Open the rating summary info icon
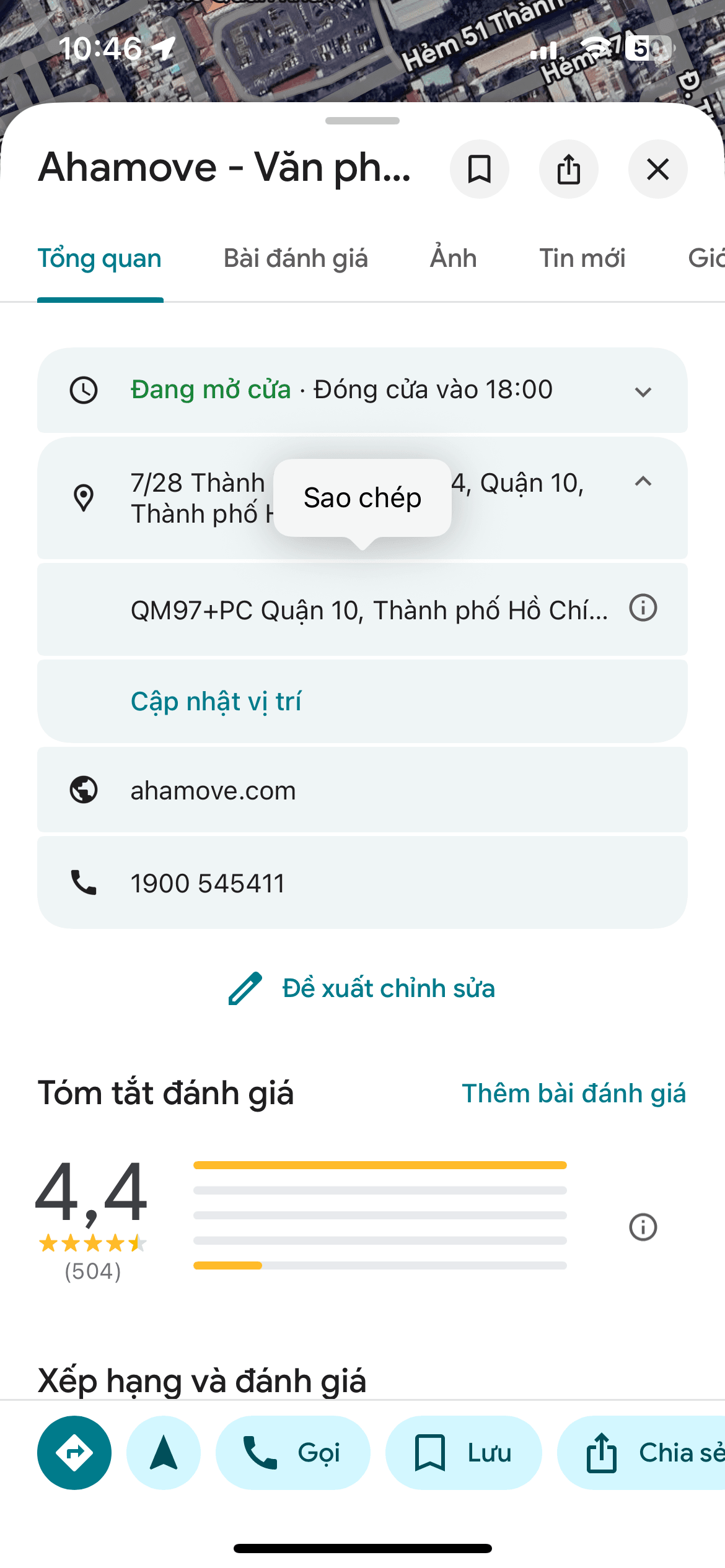The width and height of the screenshot is (725, 1568). click(x=643, y=1227)
